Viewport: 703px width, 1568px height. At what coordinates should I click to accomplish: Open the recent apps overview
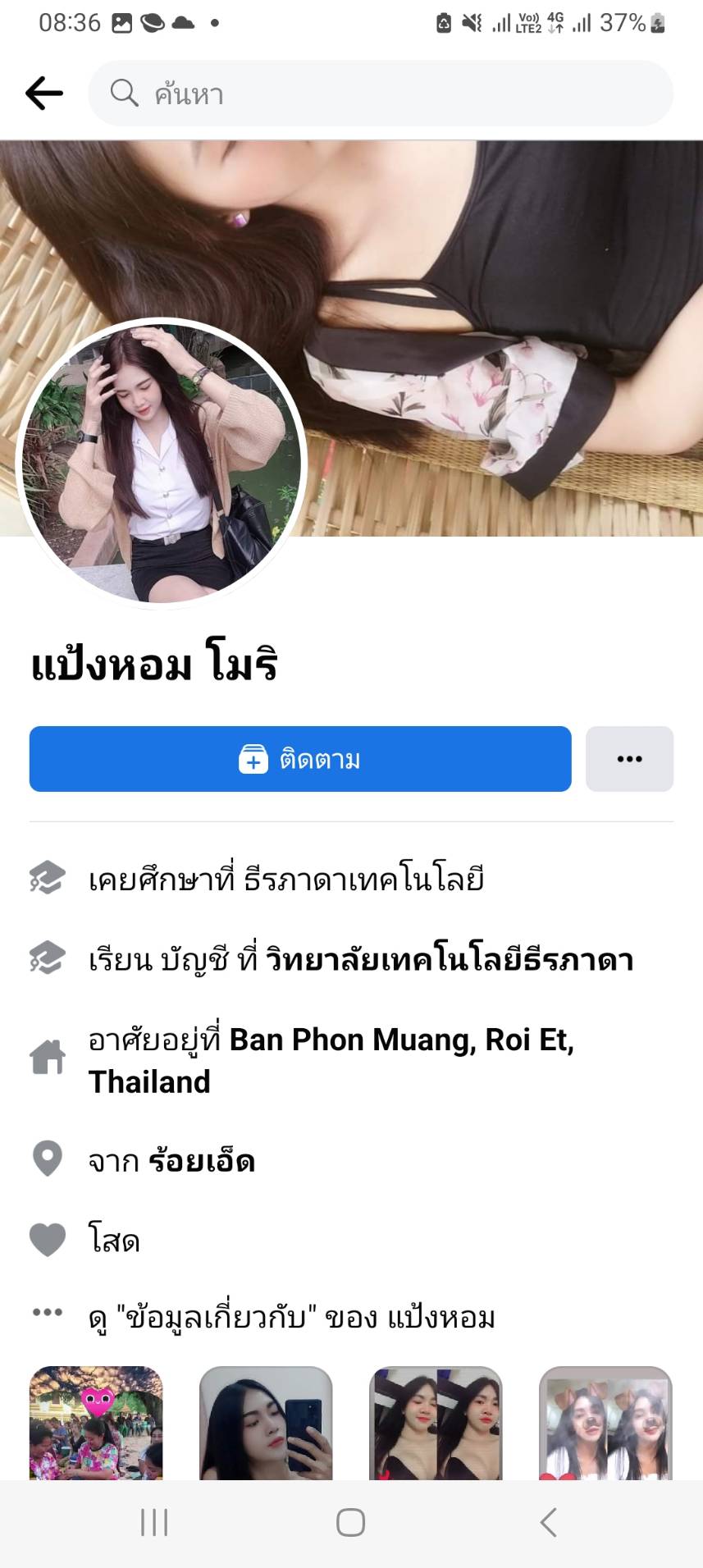point(154,1523)
